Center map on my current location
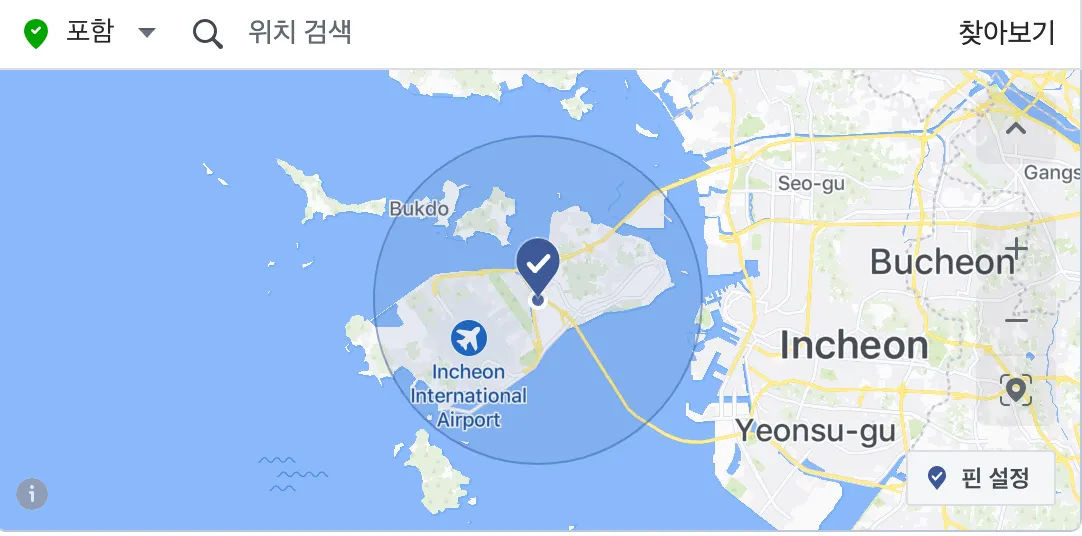This screenshot has height=536, width=1082. tap(1016, 389)
